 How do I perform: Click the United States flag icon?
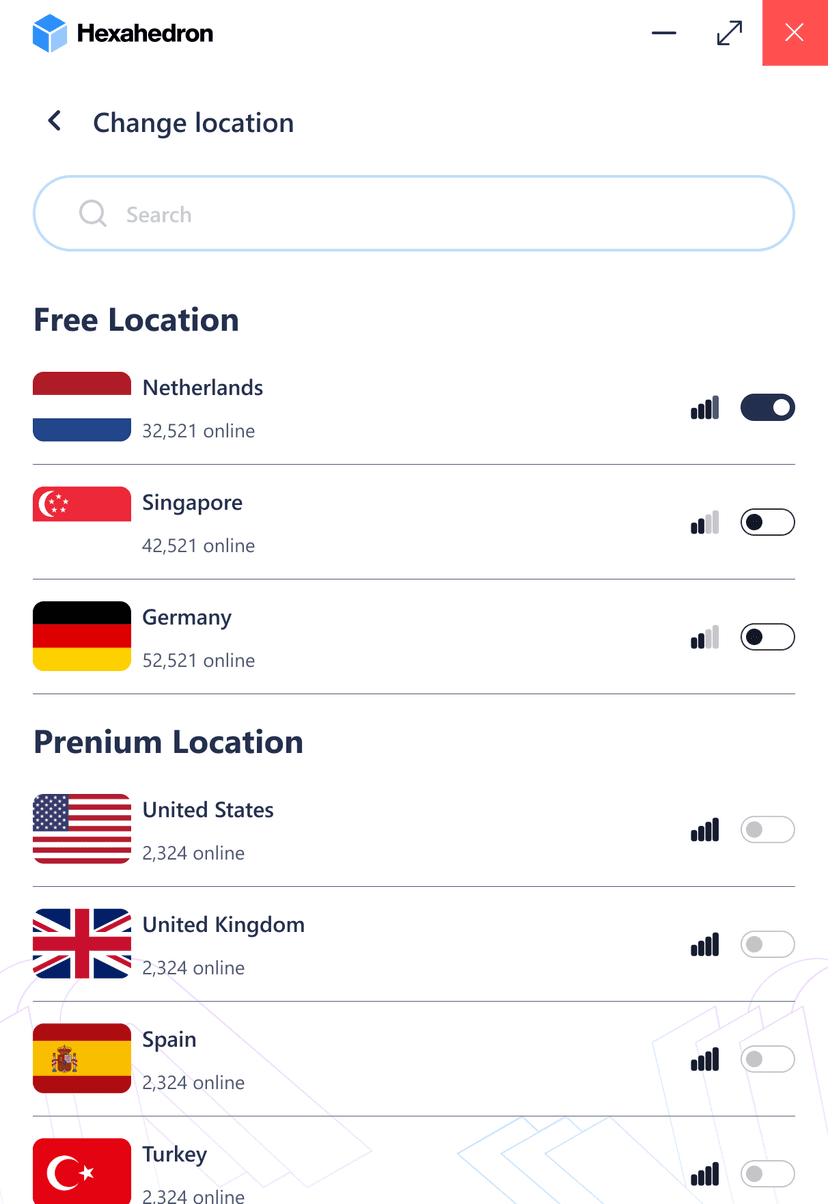tap(81, 828)
